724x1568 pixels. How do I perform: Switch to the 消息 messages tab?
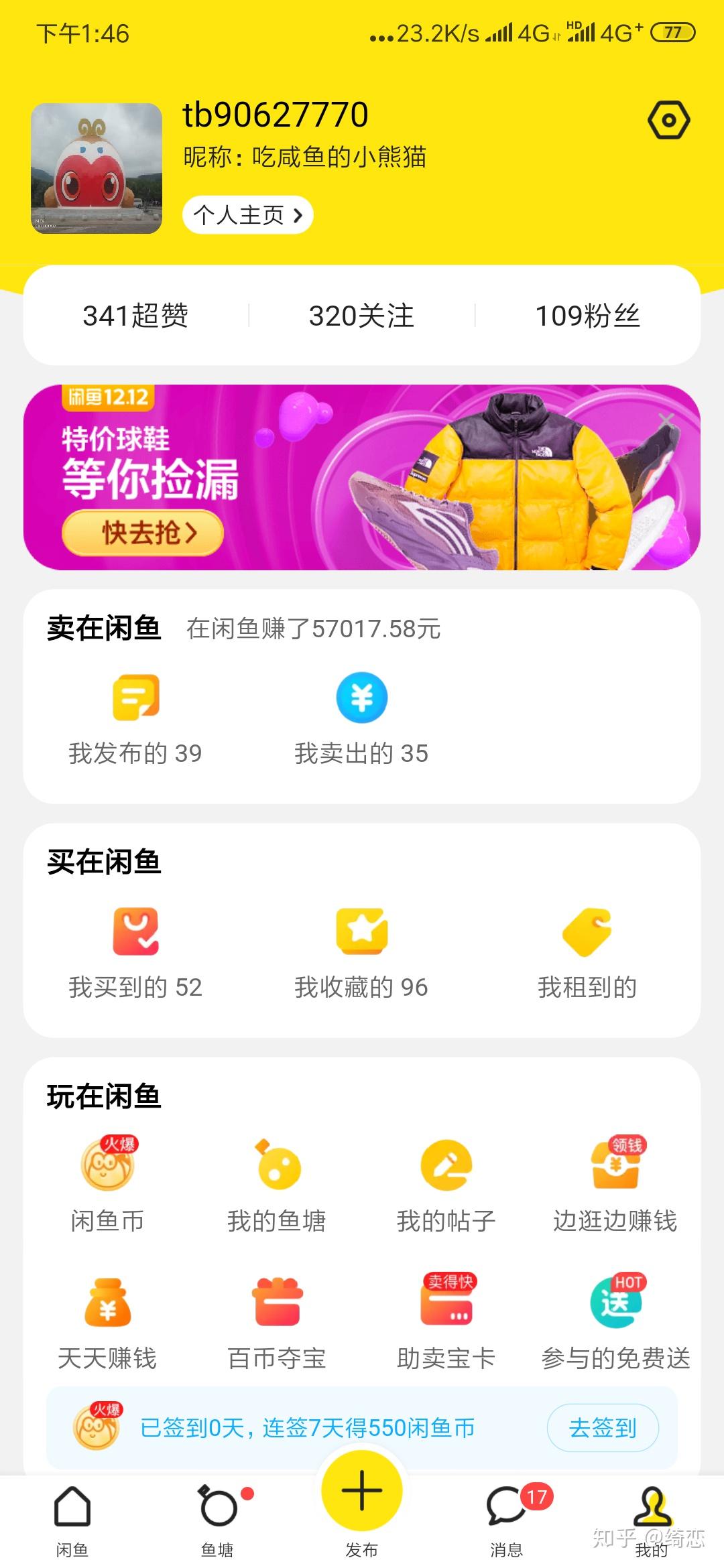click(x=507, y=1504)
